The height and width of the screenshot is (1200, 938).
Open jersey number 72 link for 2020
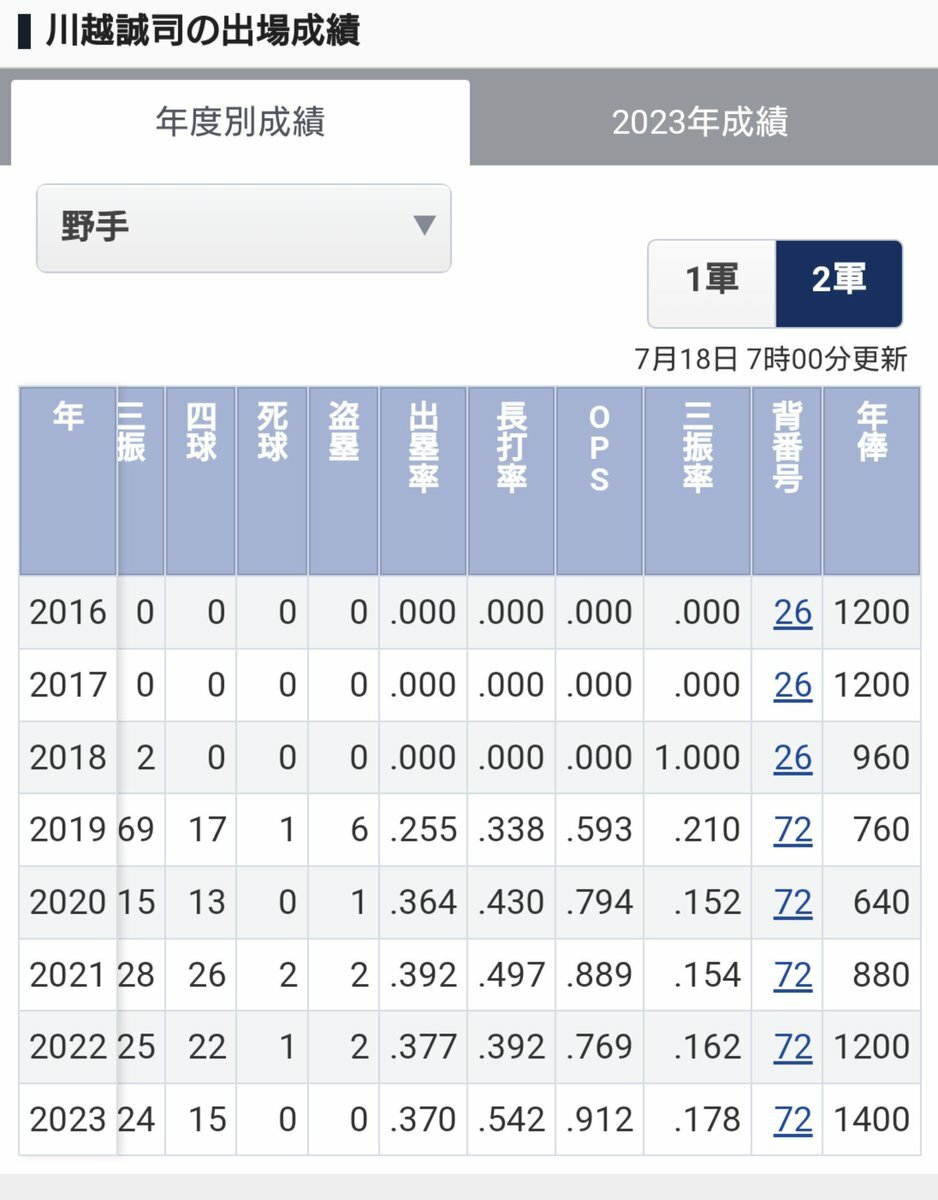[792, 902]
